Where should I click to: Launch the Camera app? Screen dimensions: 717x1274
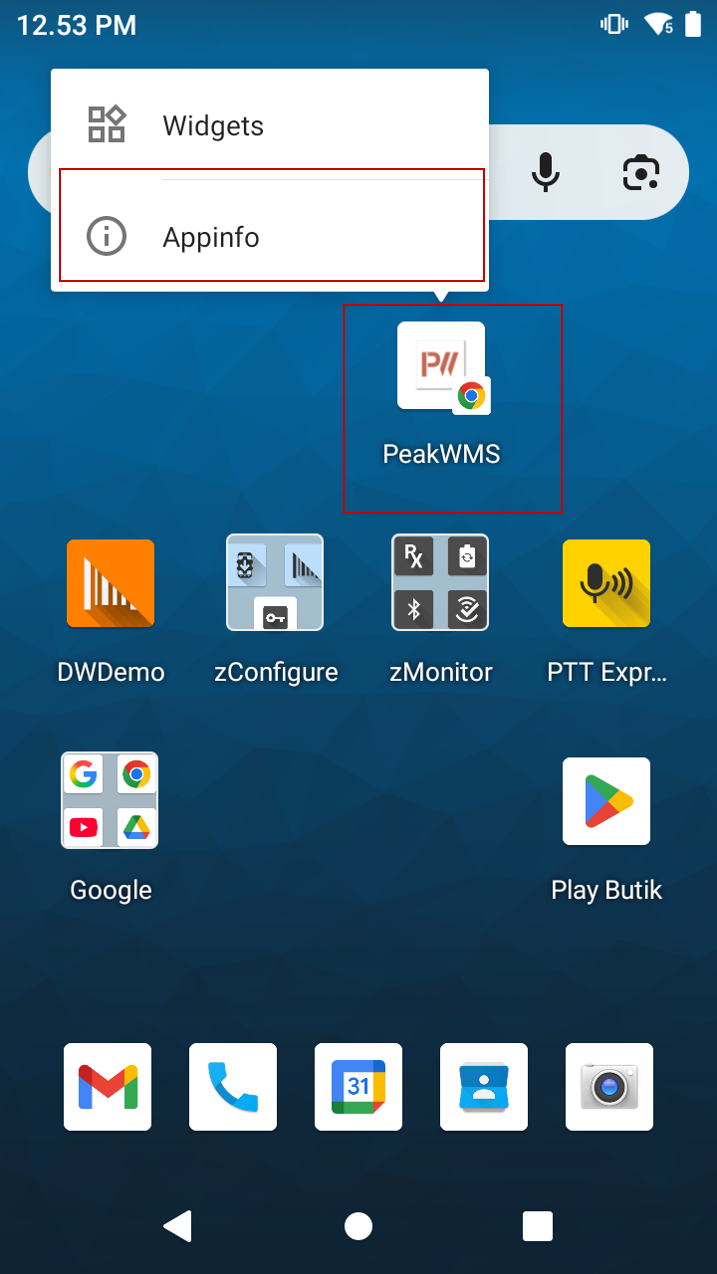[x=609, y=1087]
